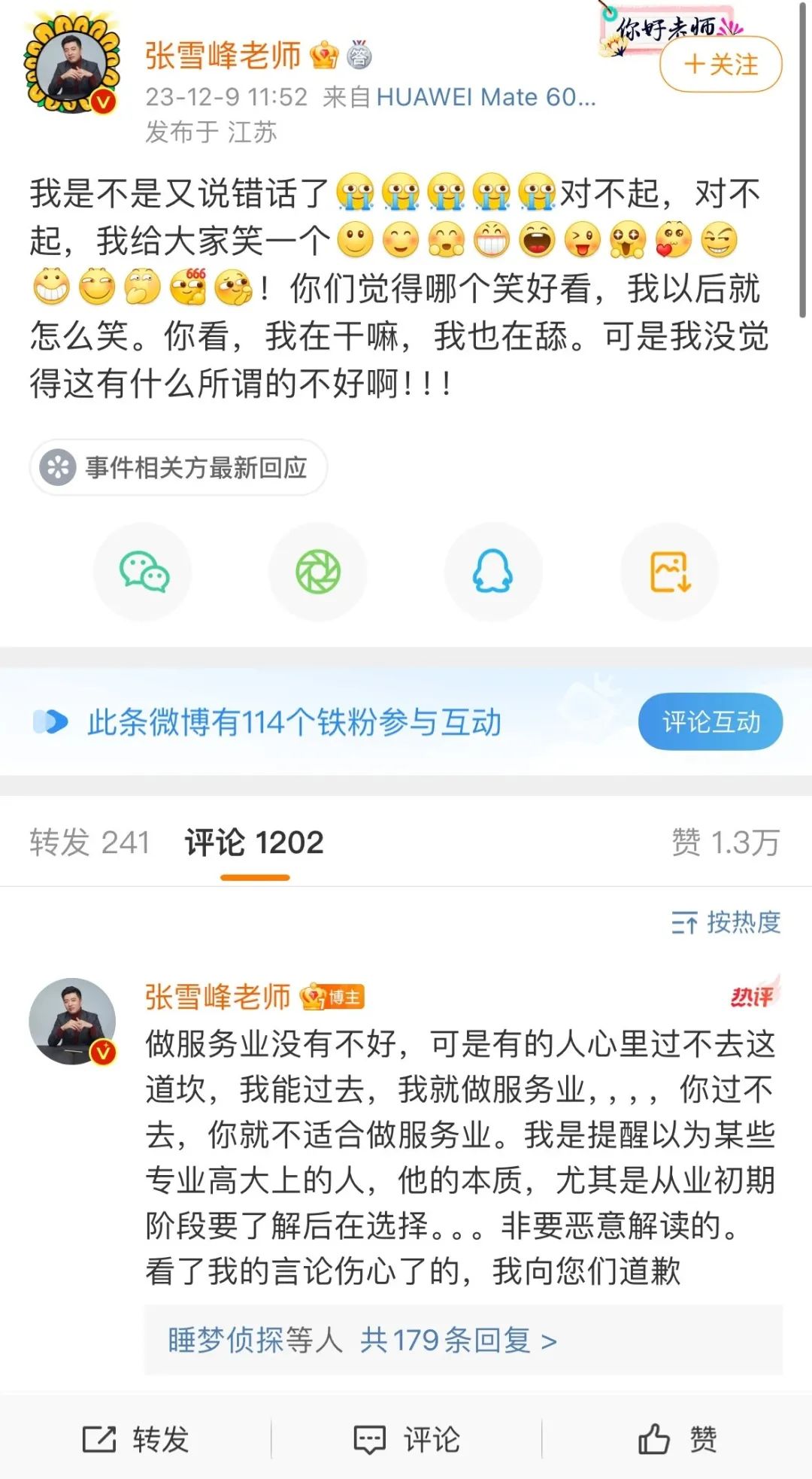Image resolution: width=812 pixels, height=1479 pixels.
Task: Follow 张雪峰老师 with the 关注 button
Action: coord(720,65)
